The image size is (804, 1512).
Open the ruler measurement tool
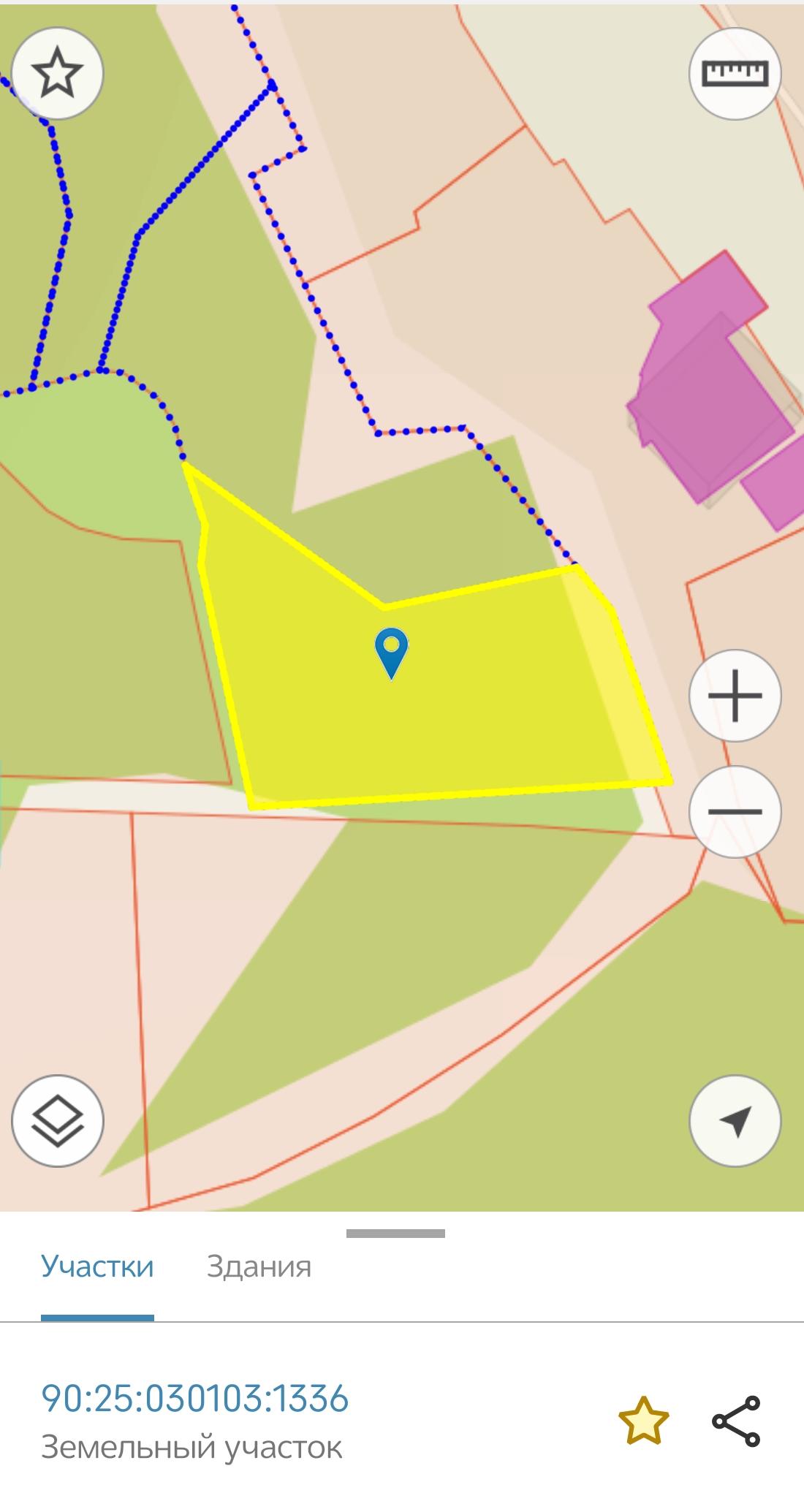click(735, 73)
